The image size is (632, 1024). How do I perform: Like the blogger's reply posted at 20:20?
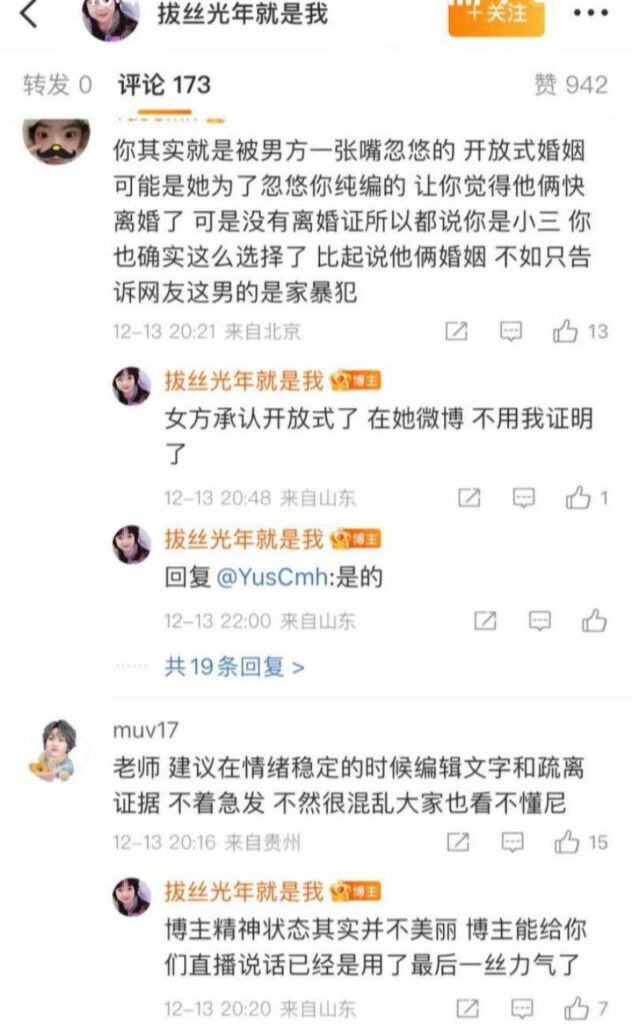click(578, 1007)
